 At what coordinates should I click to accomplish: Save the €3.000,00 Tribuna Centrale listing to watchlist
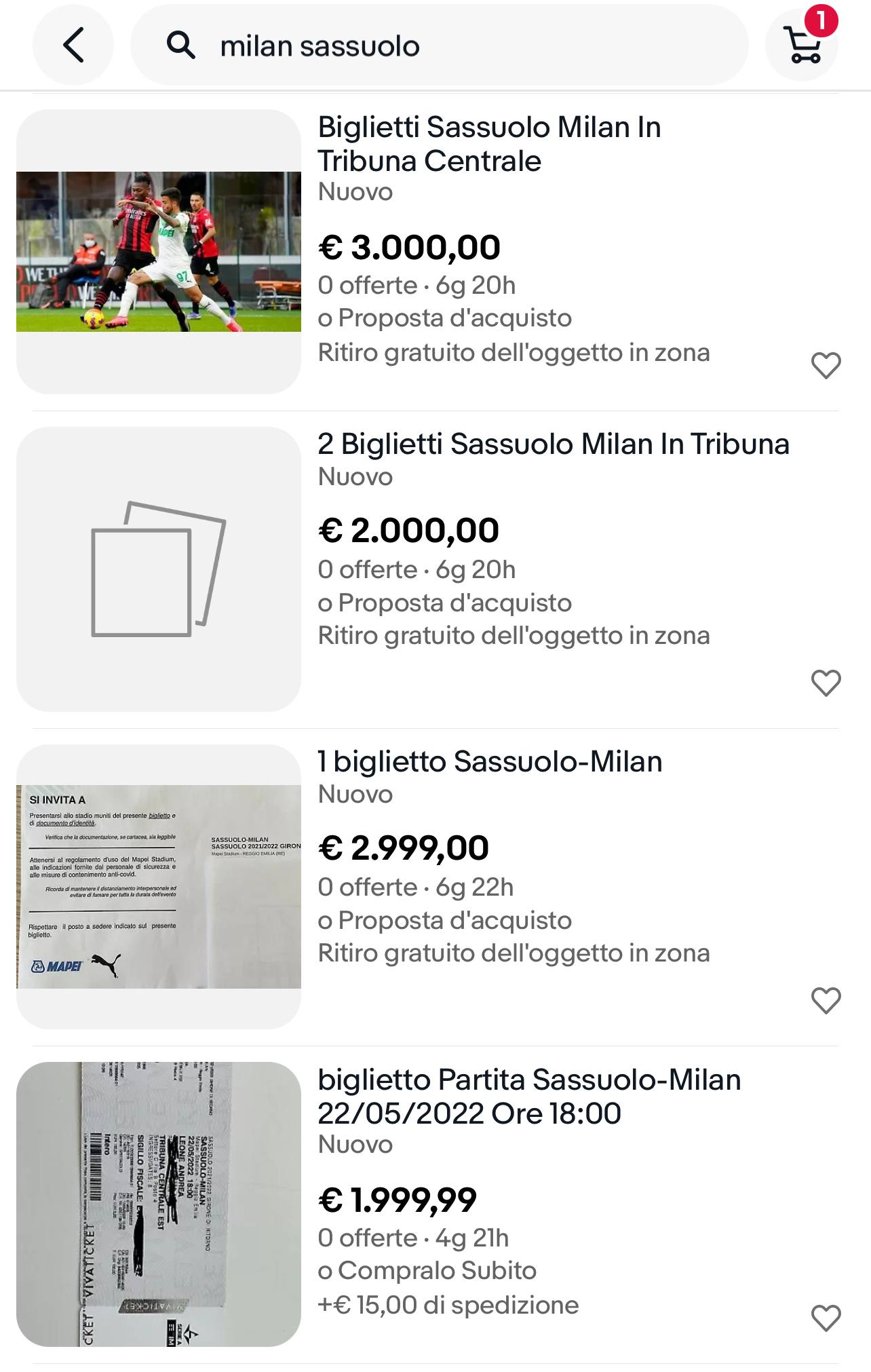(826, 366)
